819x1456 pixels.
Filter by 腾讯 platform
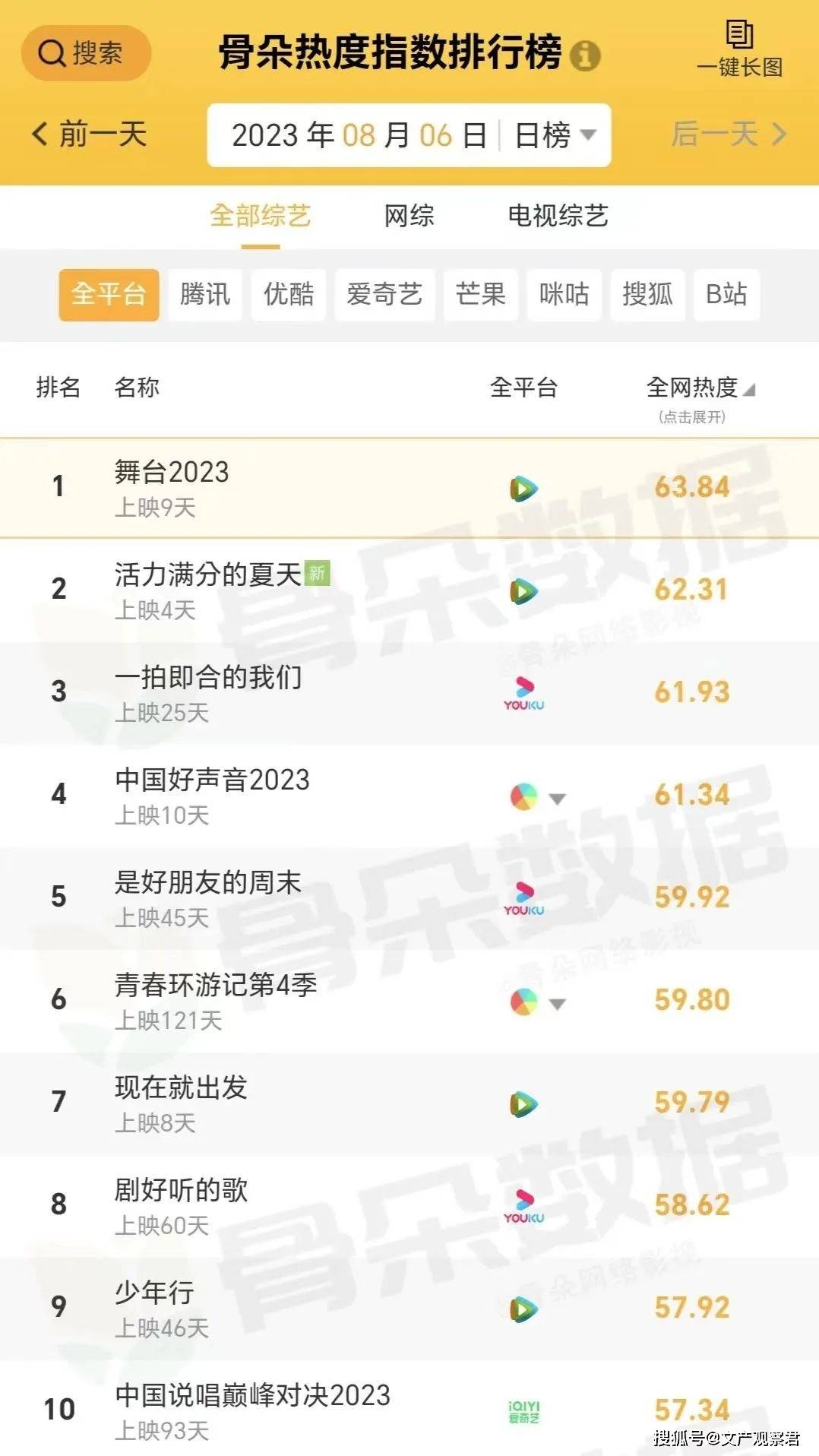204,294
